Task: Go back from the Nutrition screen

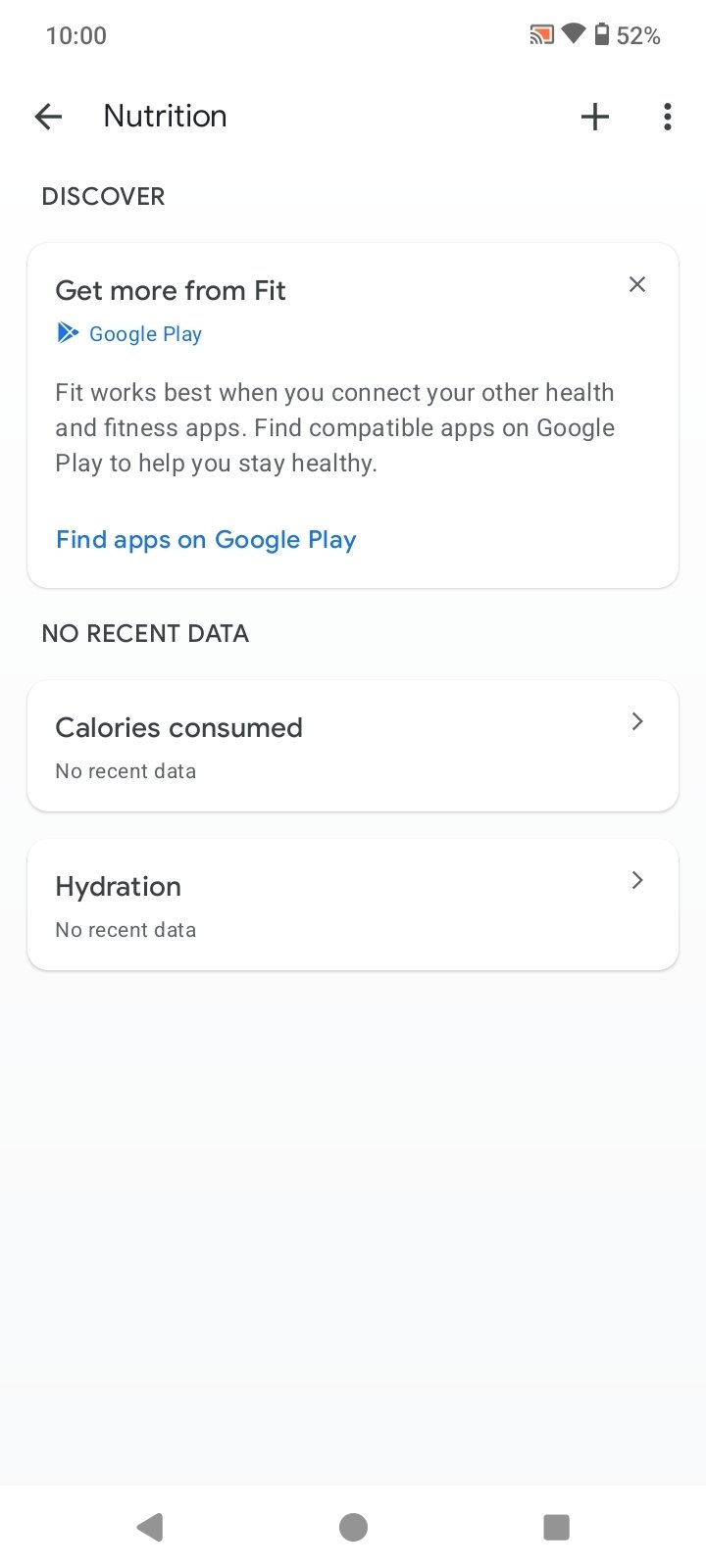Action: [x=48, y=117]
